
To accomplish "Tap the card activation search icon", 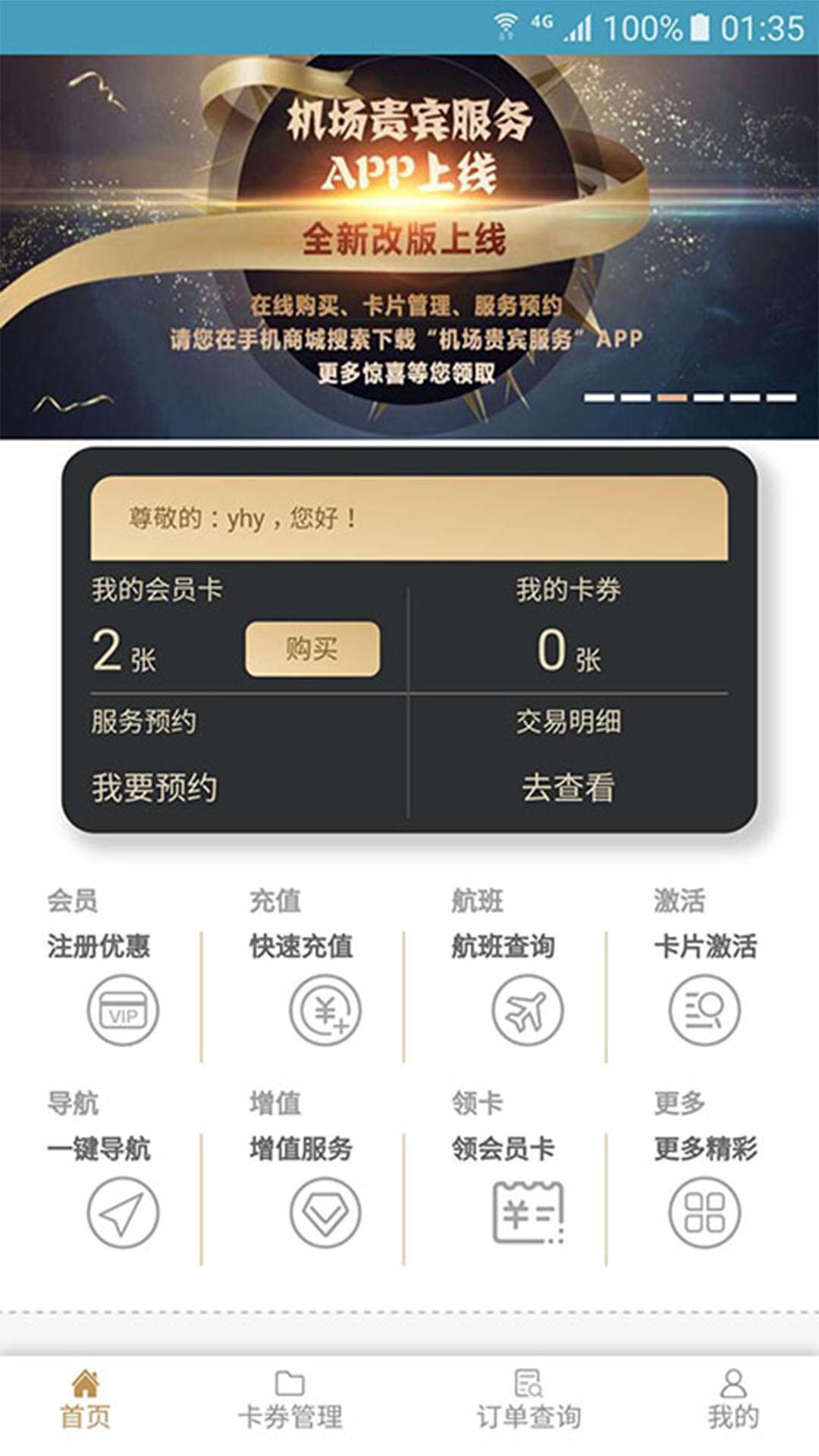I will click(x=703, y=1009).
